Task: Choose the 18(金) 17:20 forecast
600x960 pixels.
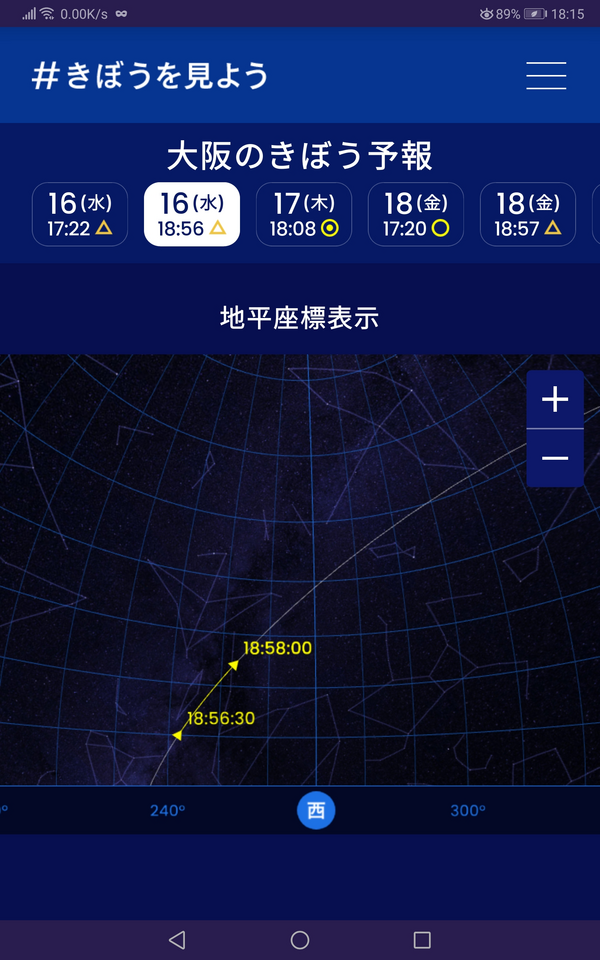Action: (x=416, y=214)
